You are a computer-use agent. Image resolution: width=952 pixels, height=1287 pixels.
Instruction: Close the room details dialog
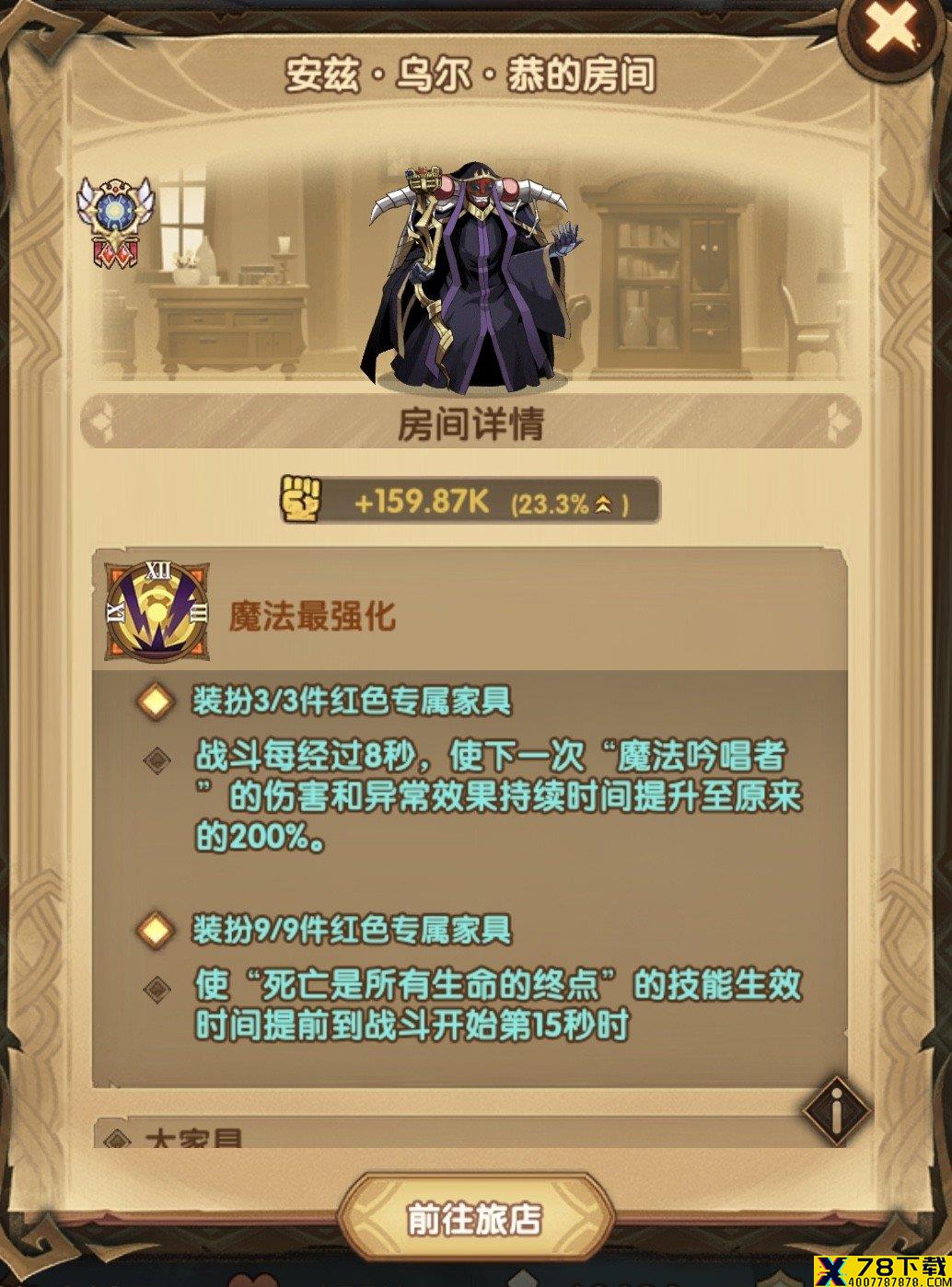[890, 30]
